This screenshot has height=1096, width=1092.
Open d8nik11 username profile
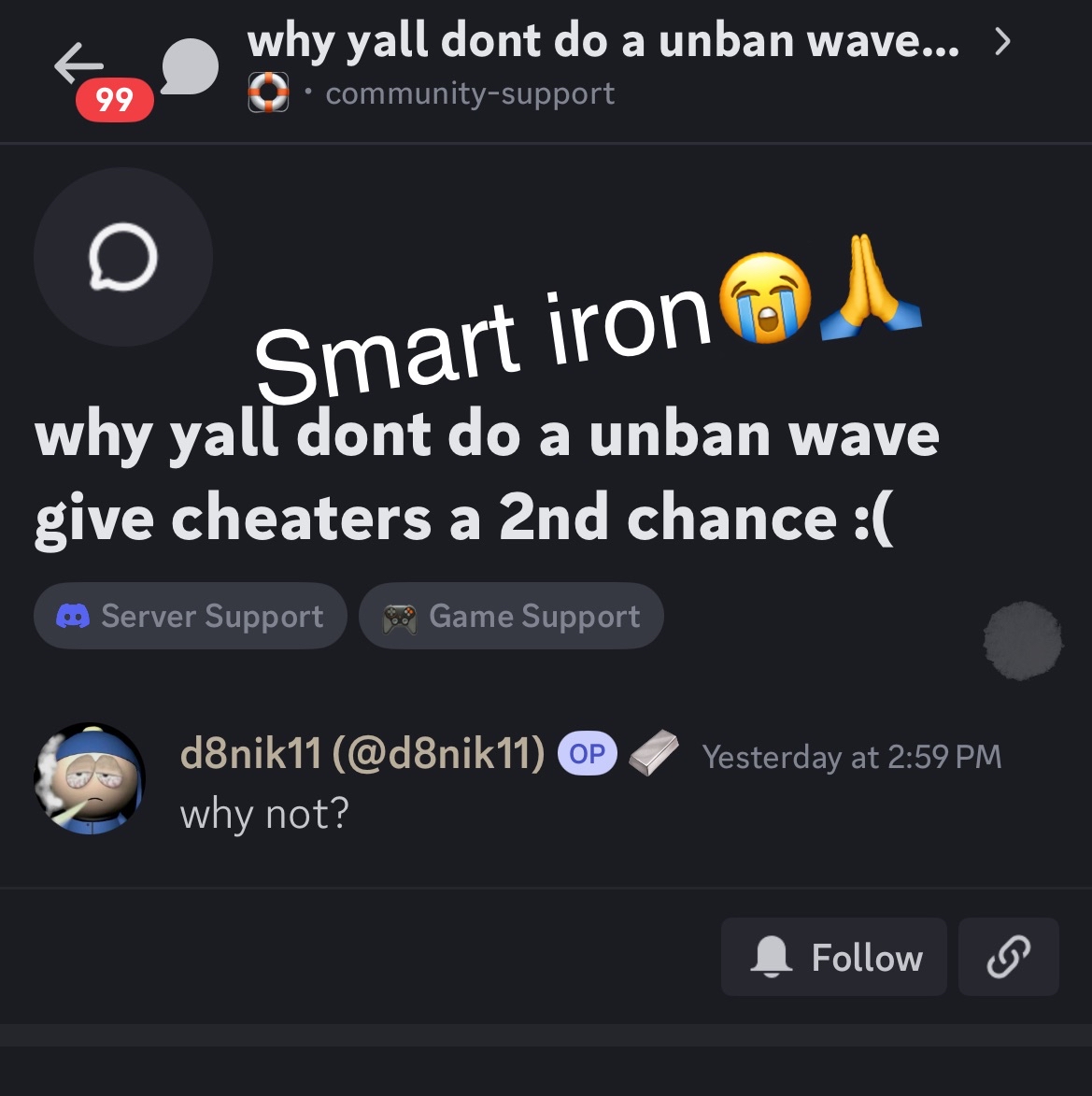coord(362,754)
